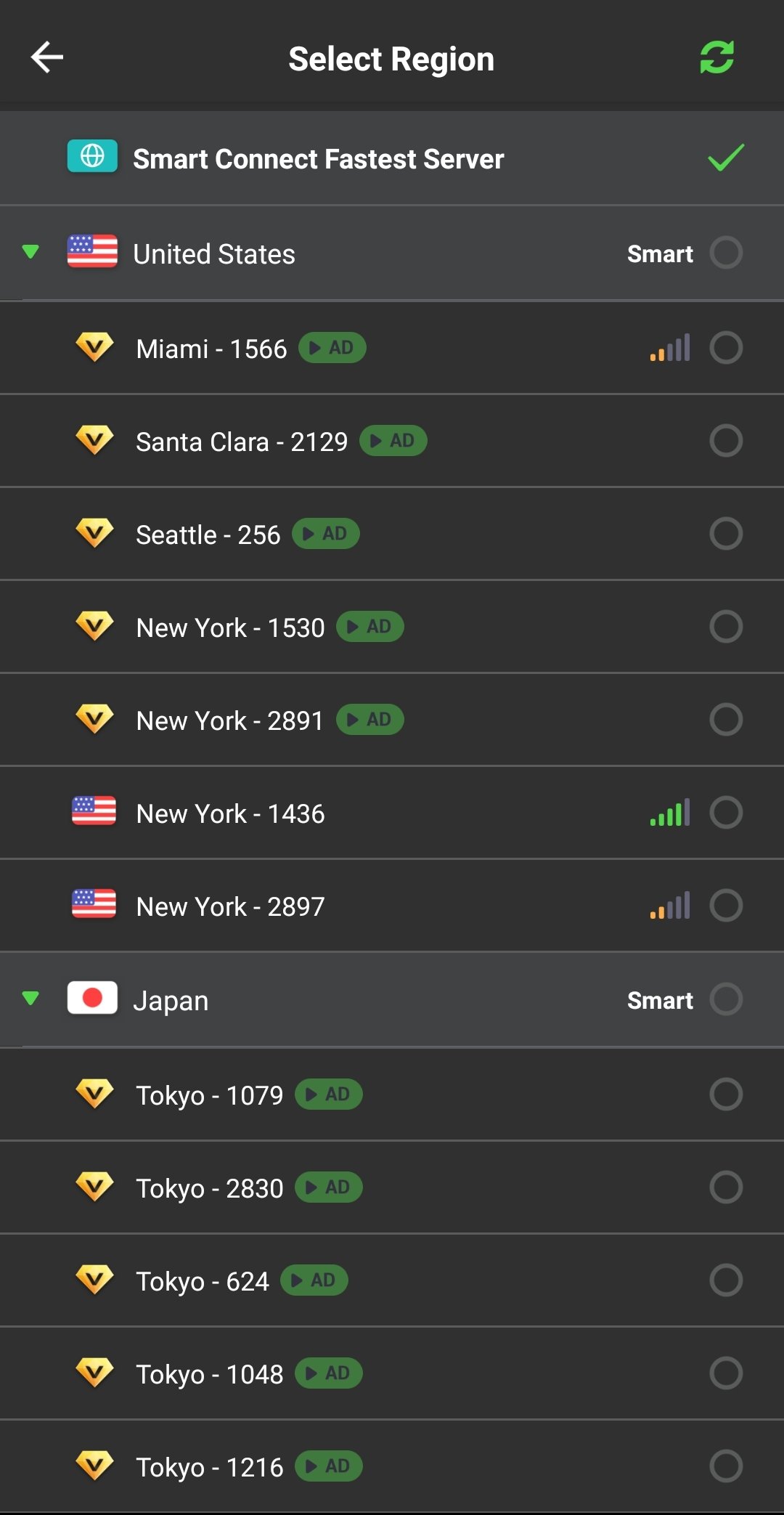This screenshot has height=1515, width=784.
Task: Choose the Santa Clara - 2129 server
Action: (x=392, y=441)
